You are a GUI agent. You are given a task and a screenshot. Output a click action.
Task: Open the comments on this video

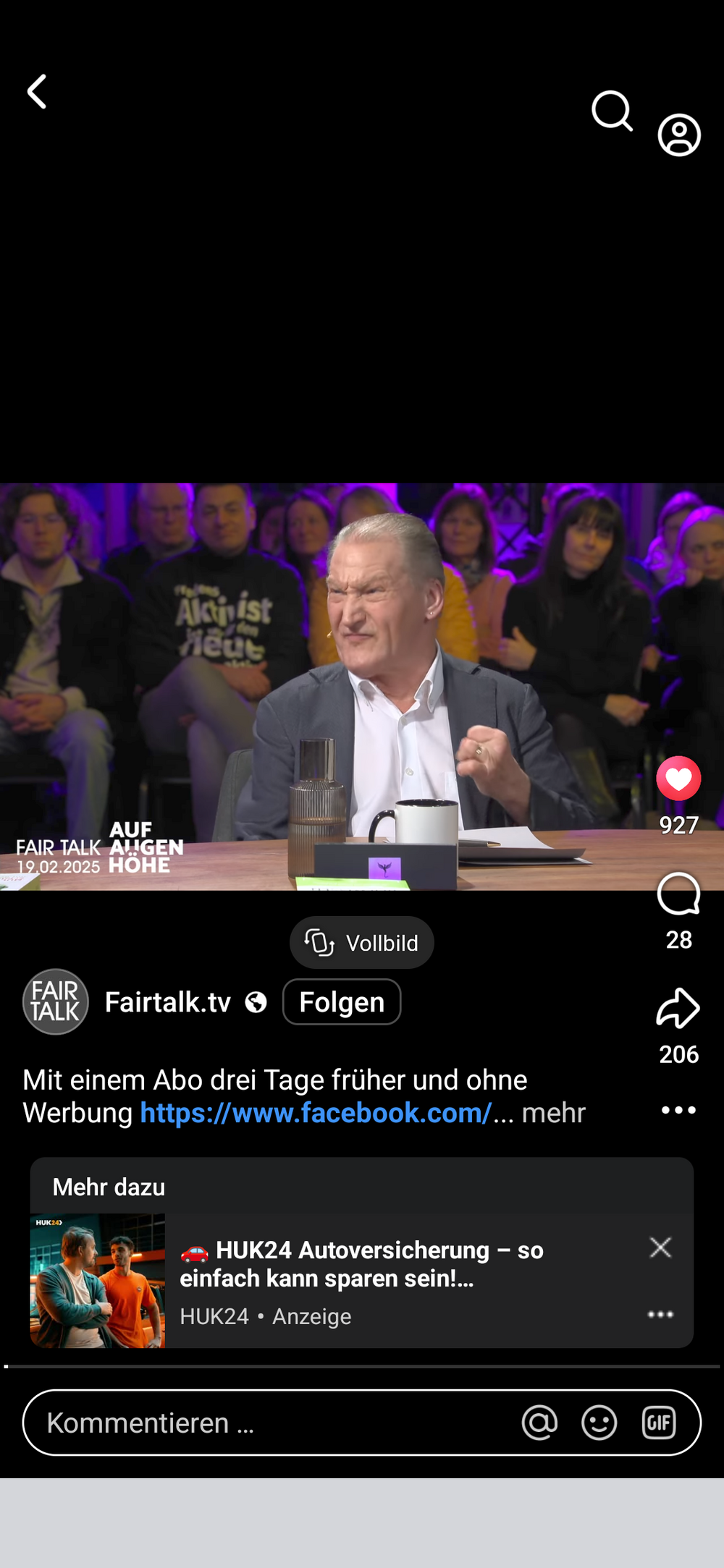(678, 895)
